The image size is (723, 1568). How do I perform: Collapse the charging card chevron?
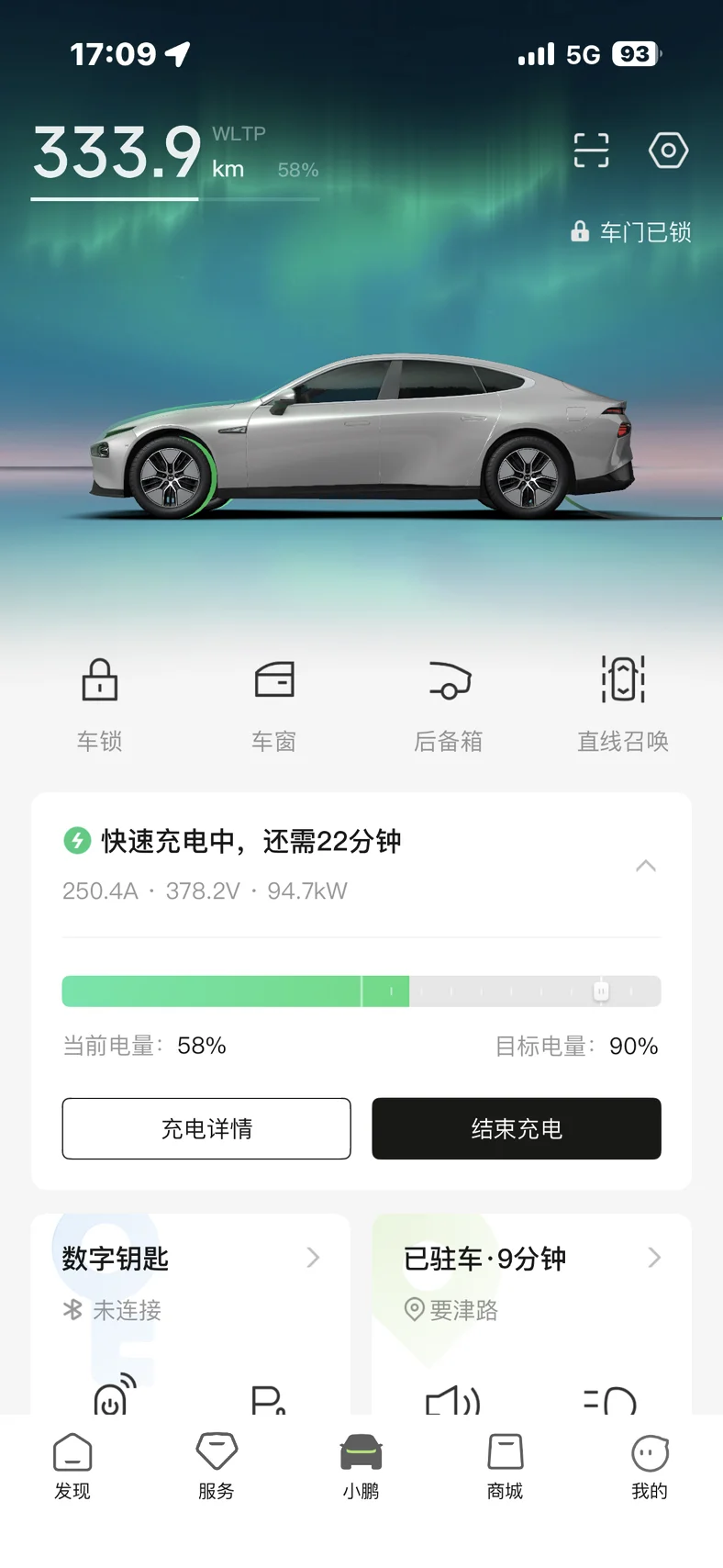[x=646, y=866]
